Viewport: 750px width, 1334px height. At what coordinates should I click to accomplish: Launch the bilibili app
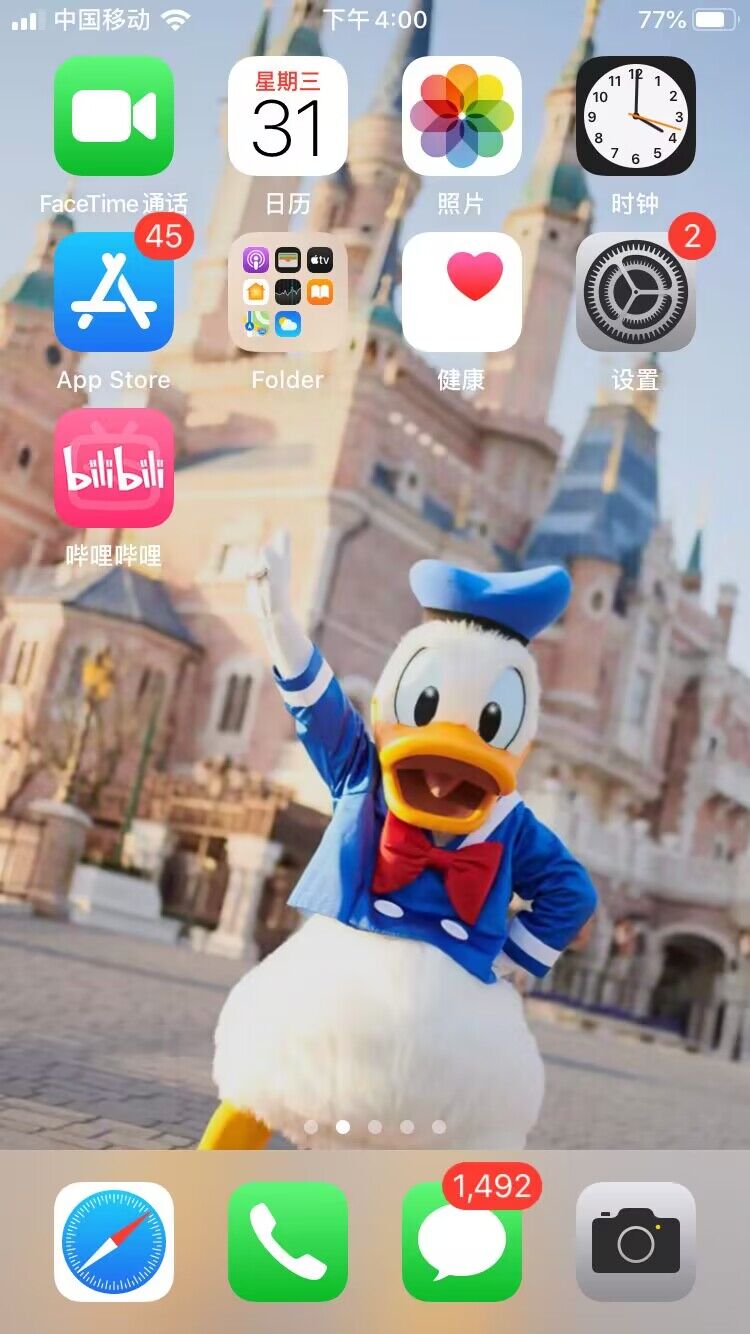point(114,468)
